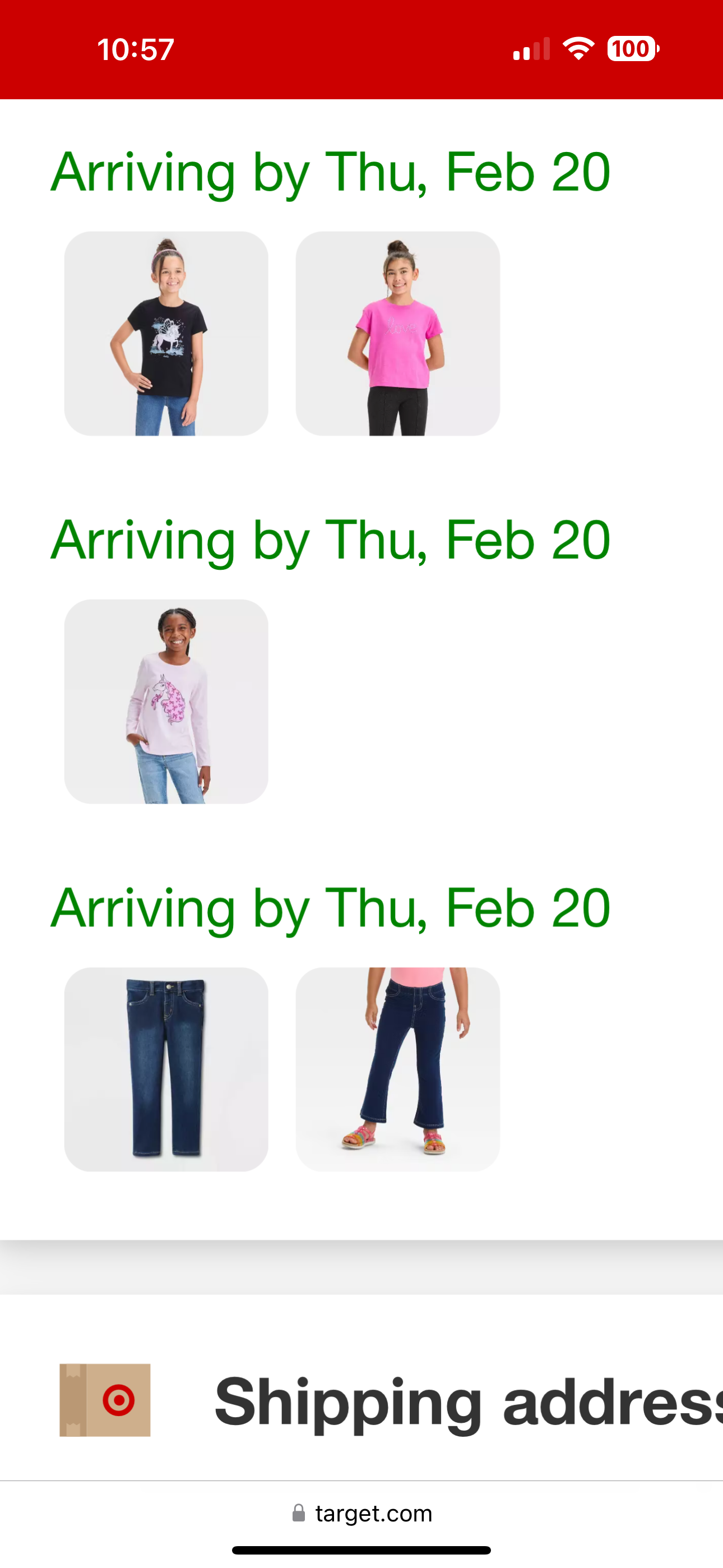
Task: View the lavender long-sleeve unicorn shirt
Action: (166, 701)
